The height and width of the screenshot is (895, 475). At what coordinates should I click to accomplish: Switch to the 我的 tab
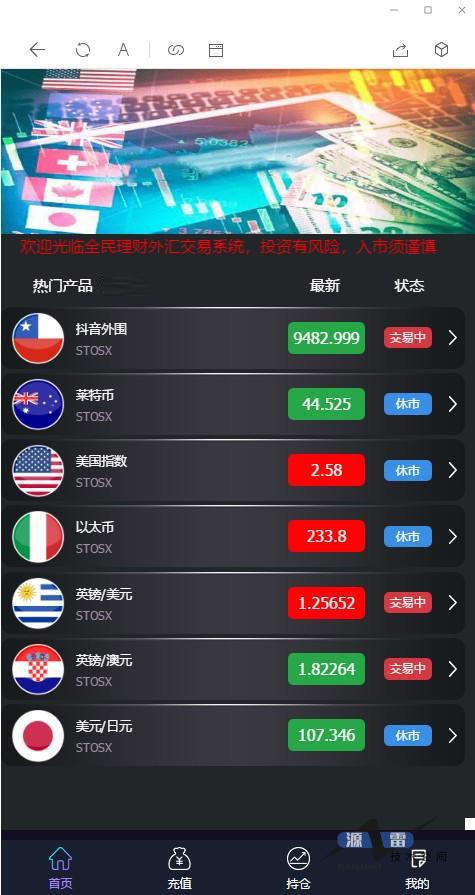(x=417, y=868)
